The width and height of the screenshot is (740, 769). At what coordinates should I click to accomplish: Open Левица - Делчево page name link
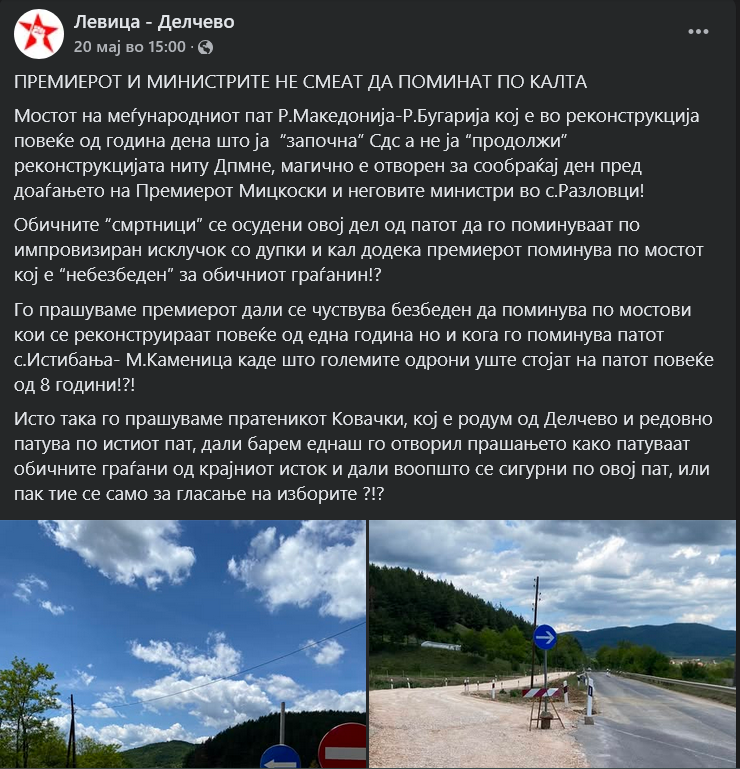point(155,22)
